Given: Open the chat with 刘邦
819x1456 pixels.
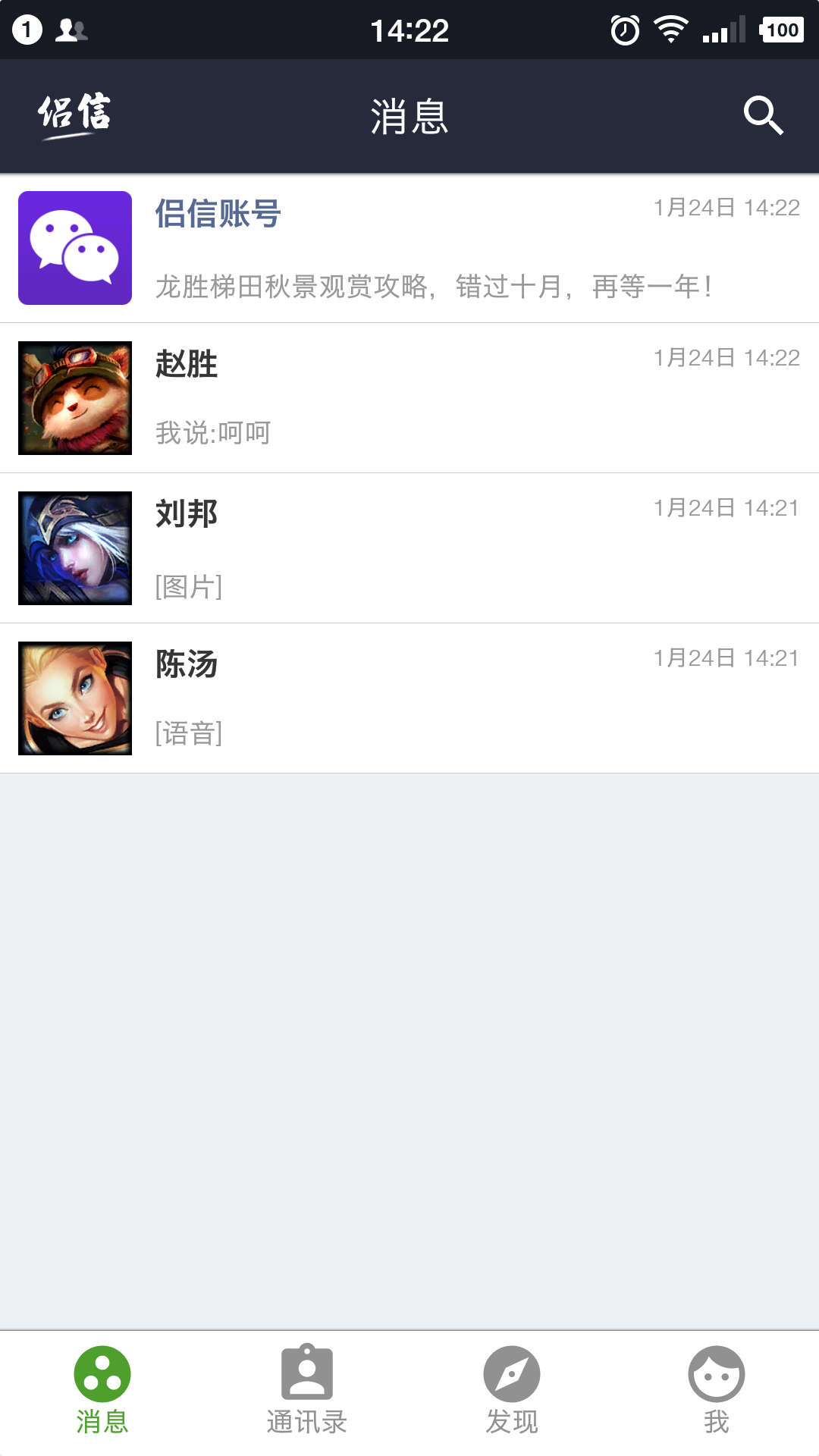Looking at the screenshot, I should click(409, 548).
